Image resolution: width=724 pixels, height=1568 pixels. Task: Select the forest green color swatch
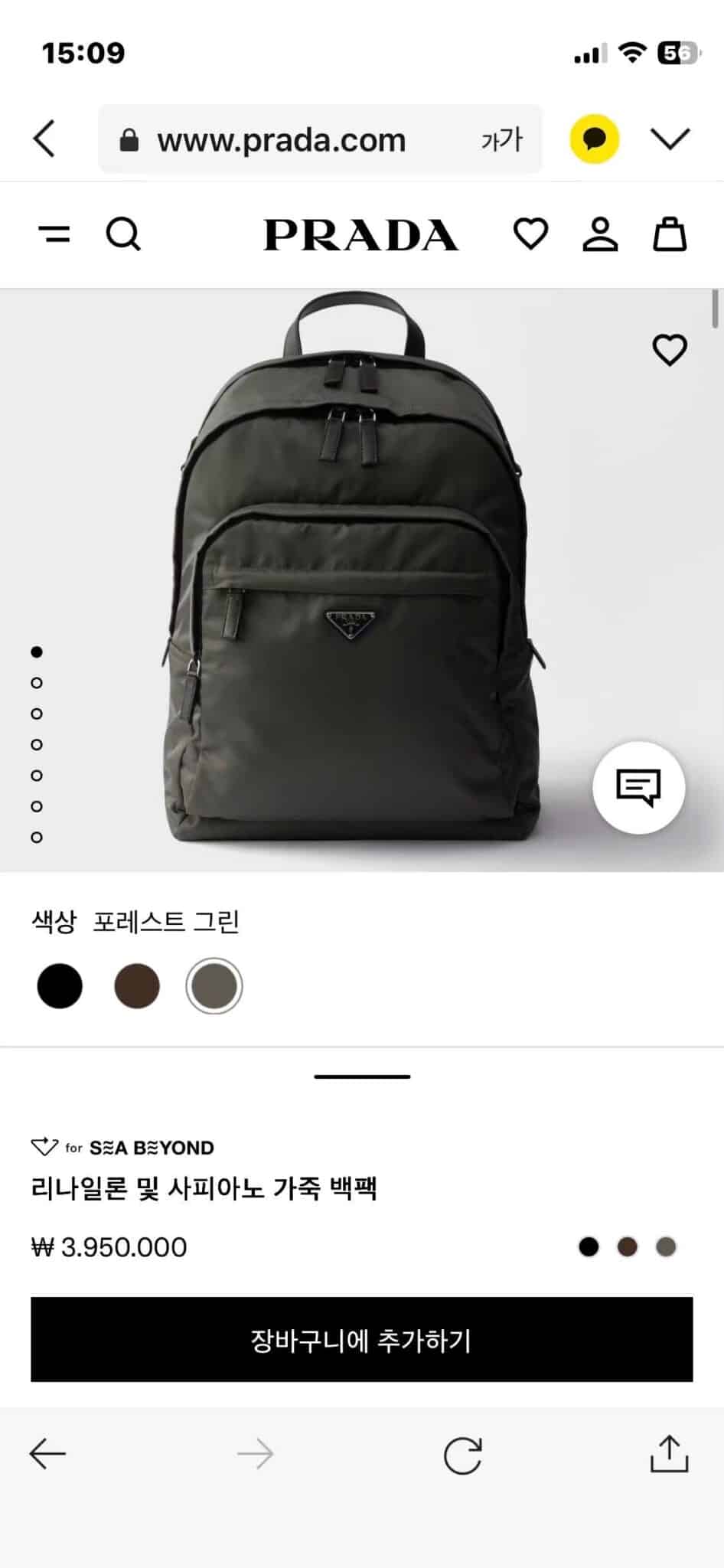(214, 986)
